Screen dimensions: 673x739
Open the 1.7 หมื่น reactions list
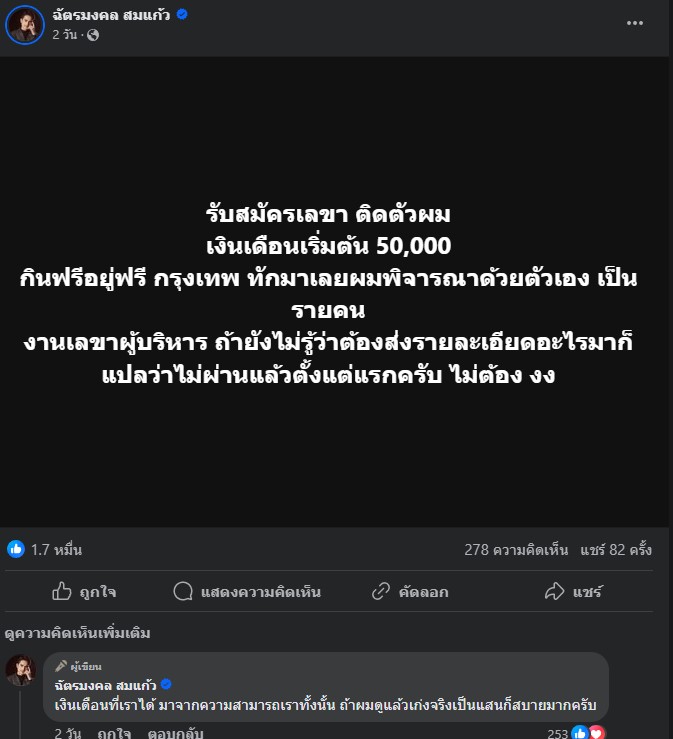[x=45, y=549]
